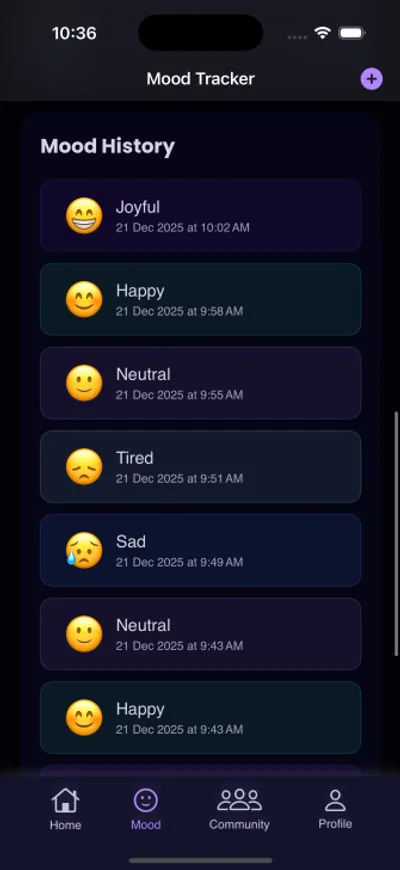Open the Profile tab
This screenshot has height=870, width=400.
335,809
